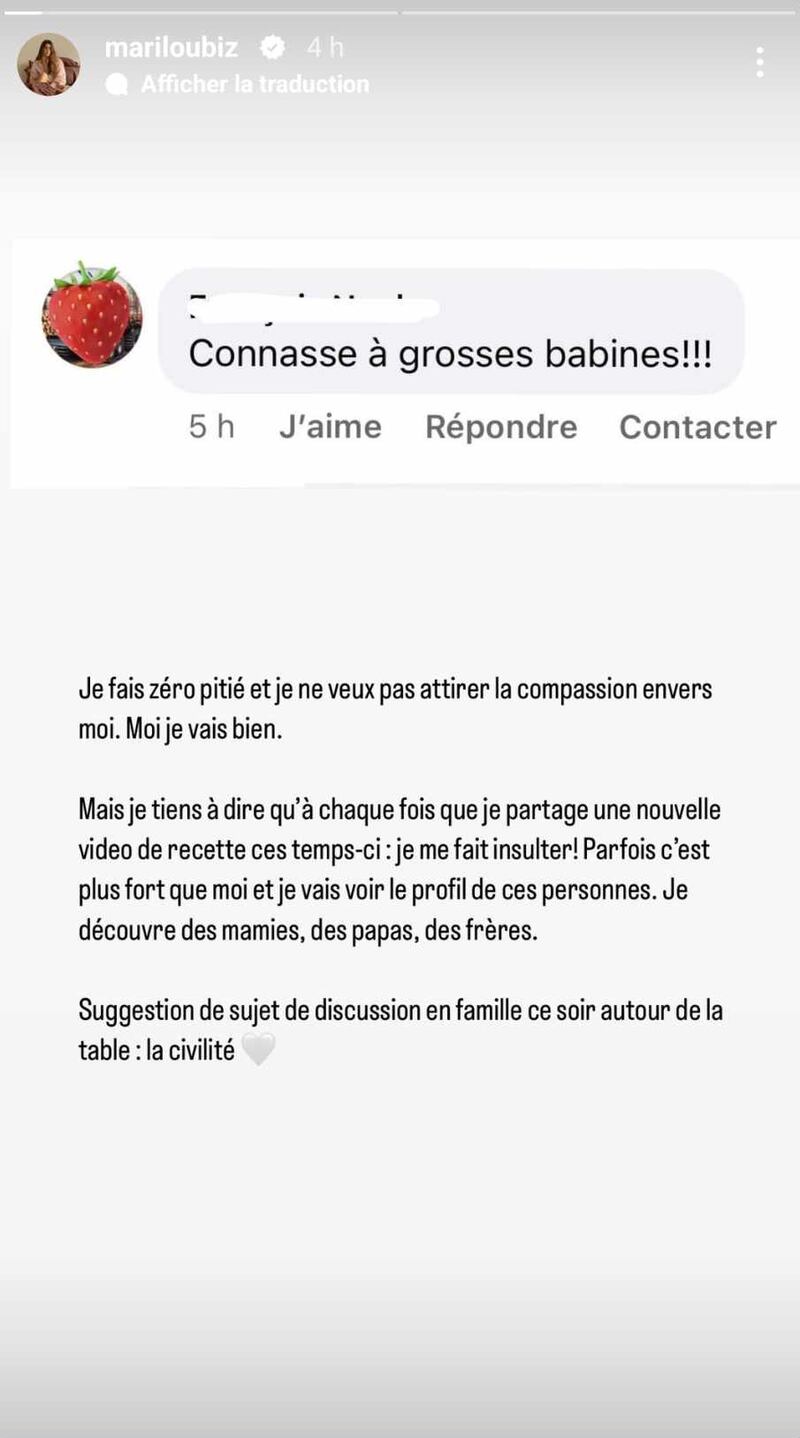The image size is (800, 1438).
Task: Open mariloubiz's profile picture
Action: coord(48,65)
